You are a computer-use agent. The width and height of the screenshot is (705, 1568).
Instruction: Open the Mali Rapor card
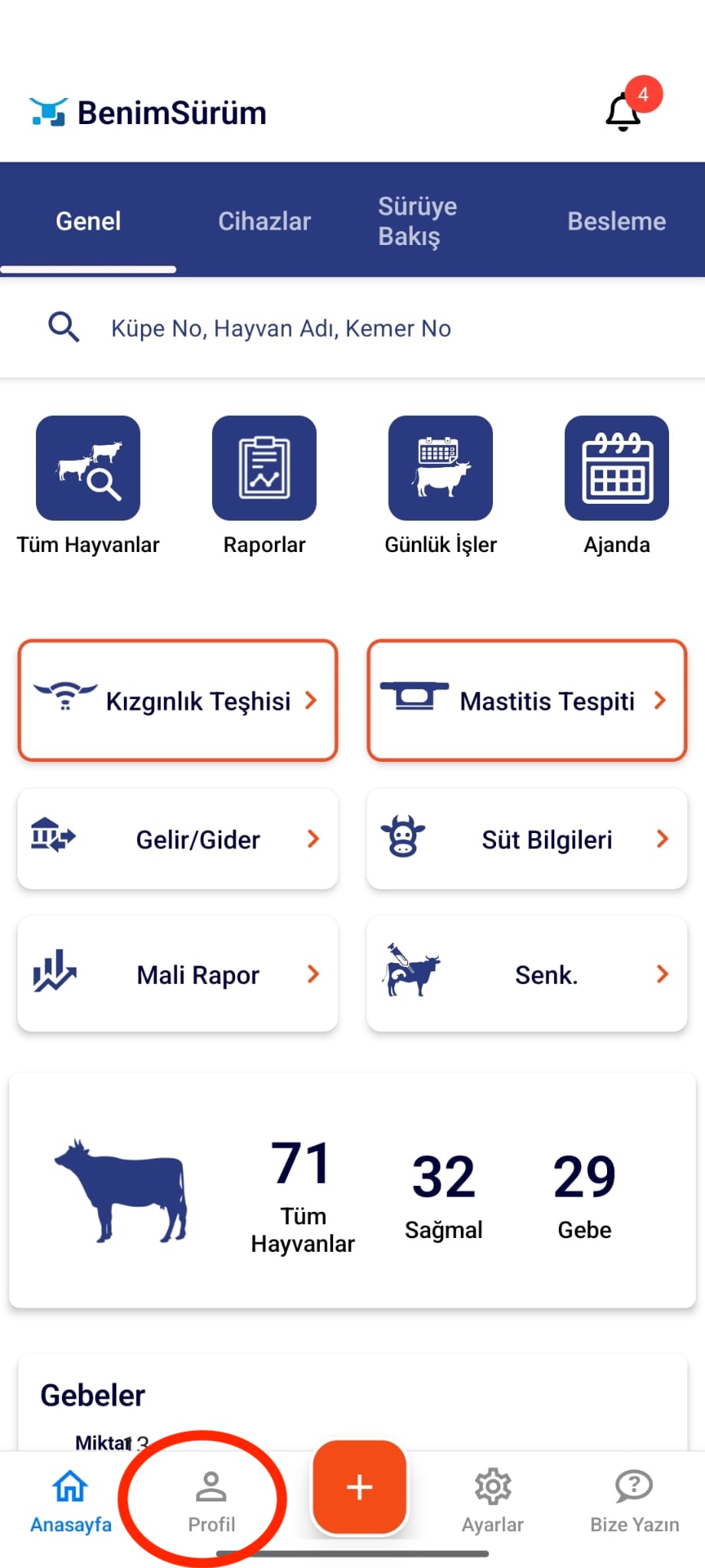pyautogui.click(x=178, y=975)
